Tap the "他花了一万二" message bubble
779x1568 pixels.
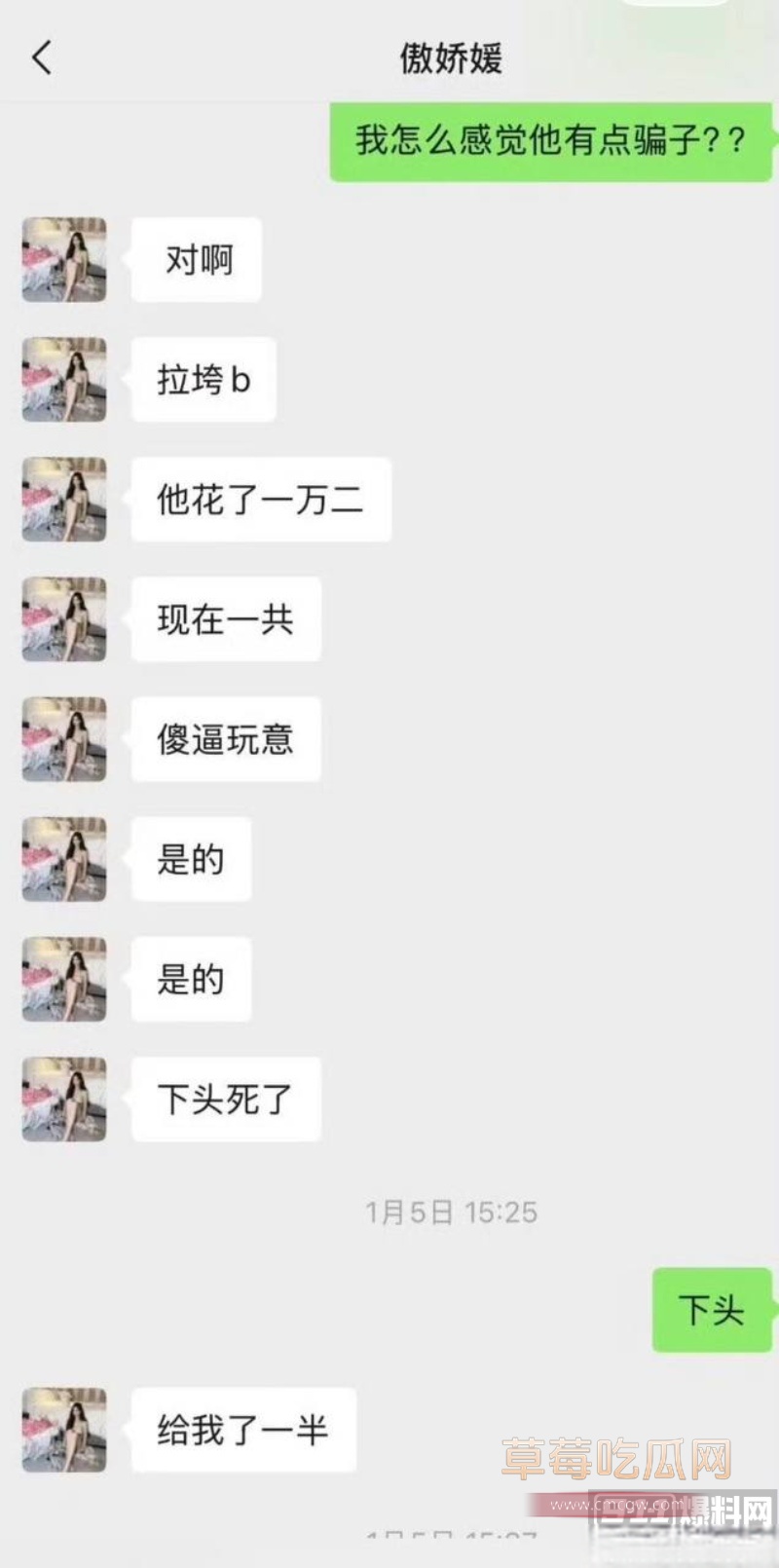pyautogui.click(x=259, y=499)
